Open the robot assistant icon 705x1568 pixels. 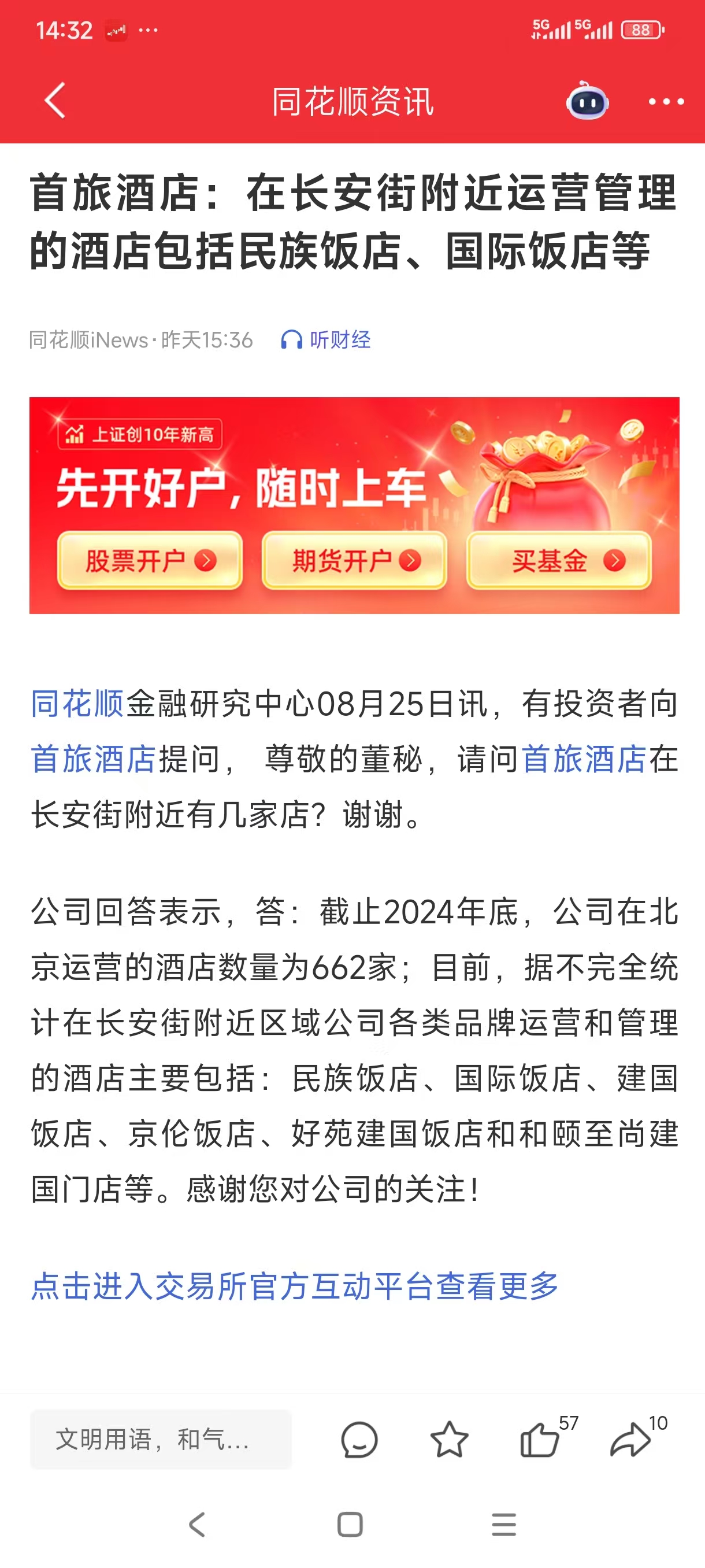point(587,102)
